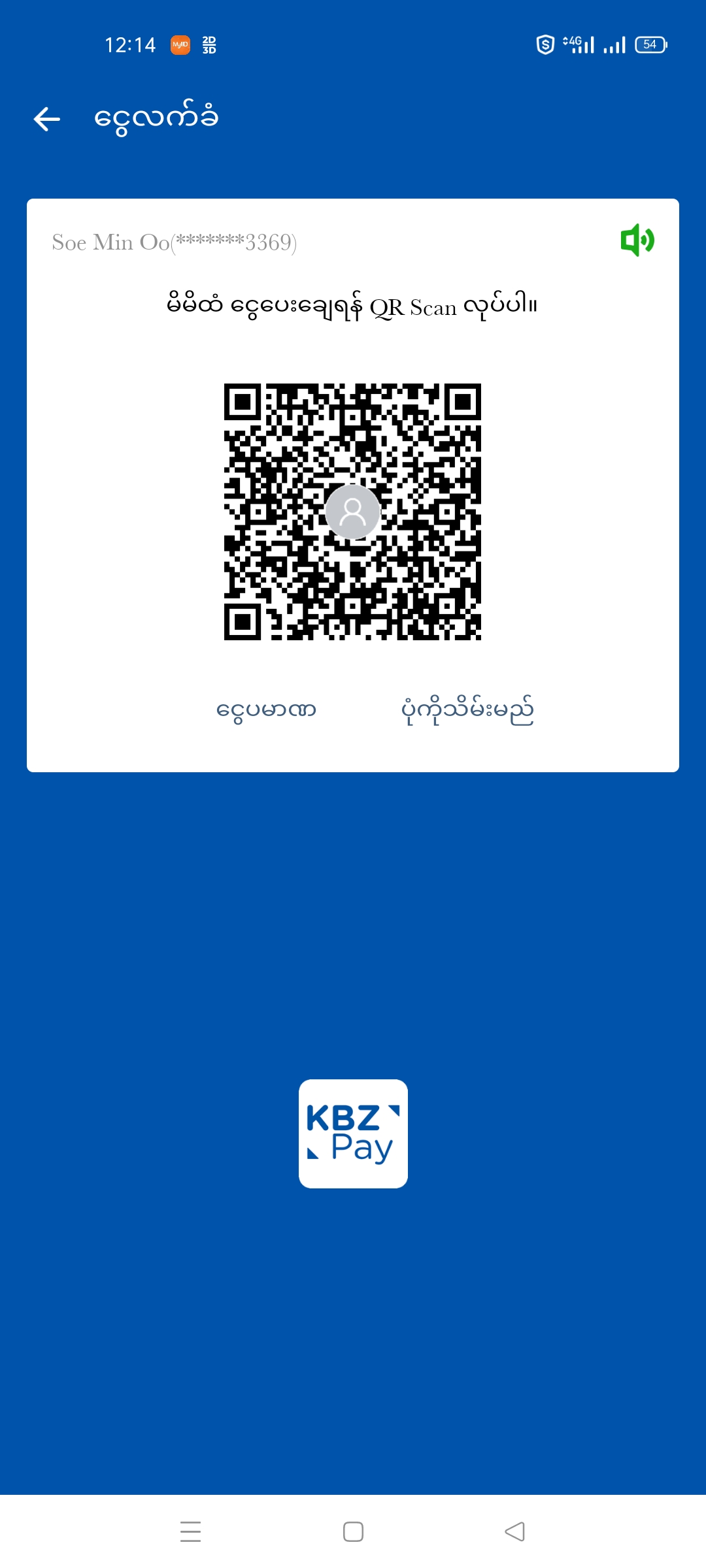Tap ပုံကိုသိမ်းမည် to save the image
Screen dimensions: 706x1568
click(467, 710)
